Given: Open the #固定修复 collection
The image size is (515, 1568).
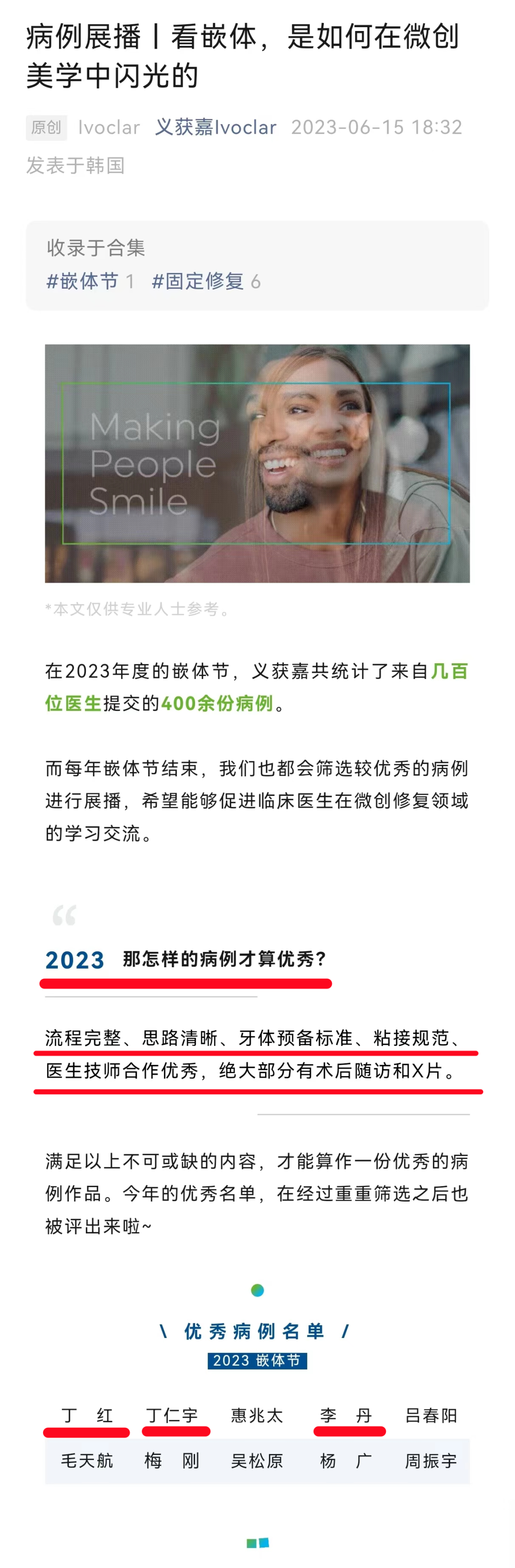Looking at the screenshot, I should pyautogui.click(x=198, y=281).
